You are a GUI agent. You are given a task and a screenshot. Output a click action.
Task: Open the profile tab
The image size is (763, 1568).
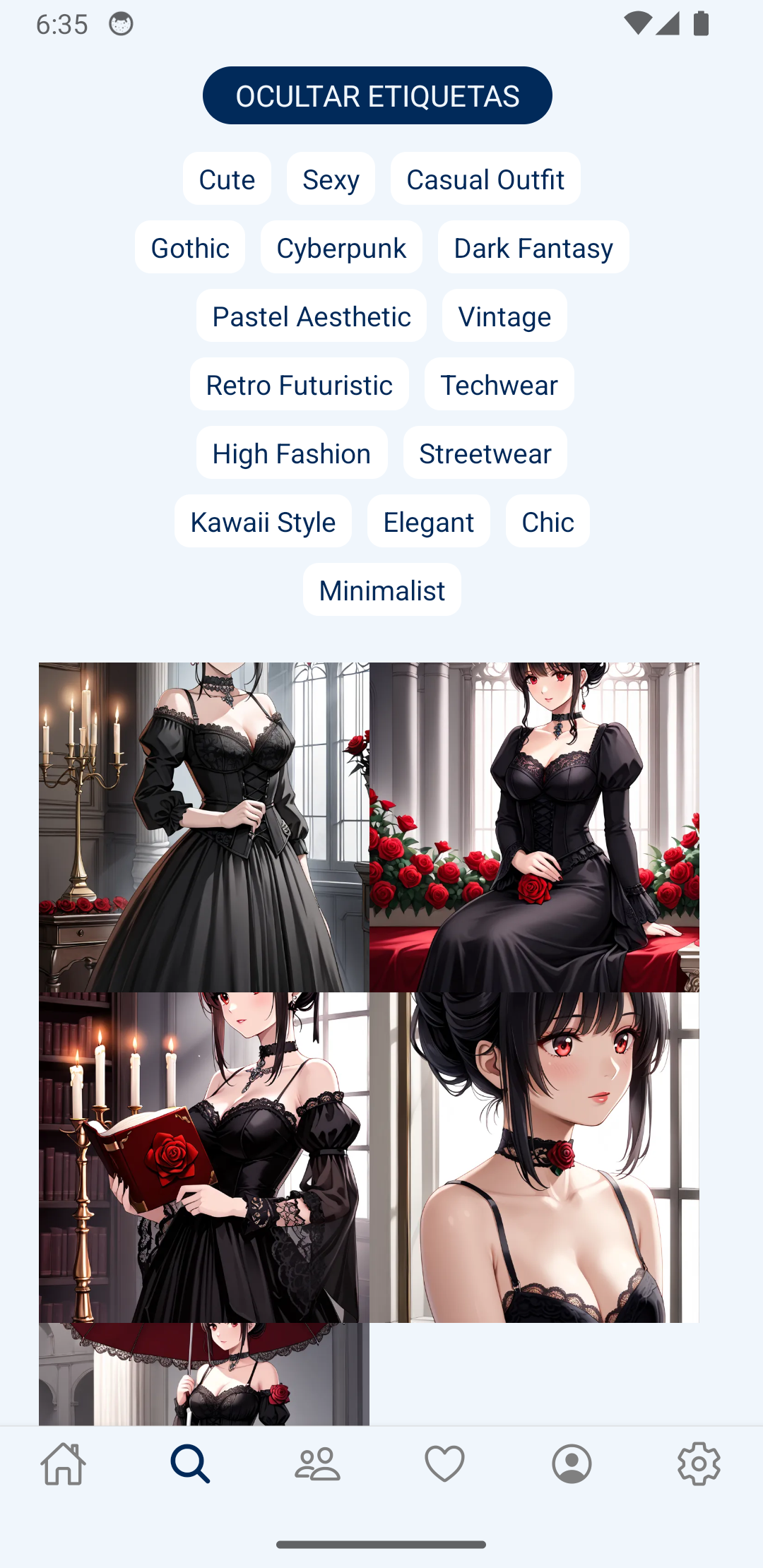pos(572,1463)
